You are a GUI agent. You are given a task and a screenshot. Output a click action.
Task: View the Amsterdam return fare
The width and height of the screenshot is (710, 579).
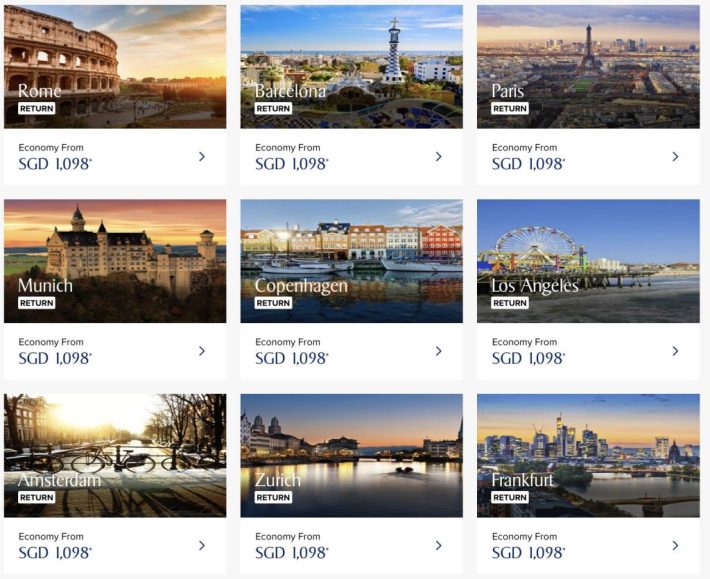tap(114, 485)
